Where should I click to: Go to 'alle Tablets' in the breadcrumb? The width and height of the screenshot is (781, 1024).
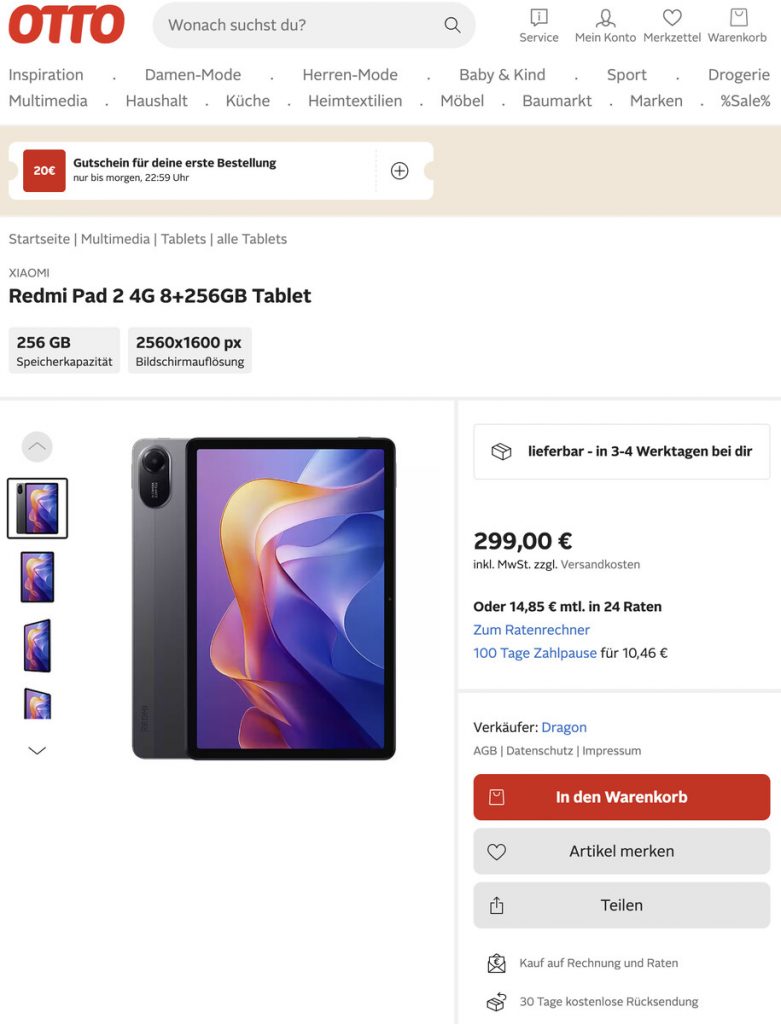click(x=252, y=239)
